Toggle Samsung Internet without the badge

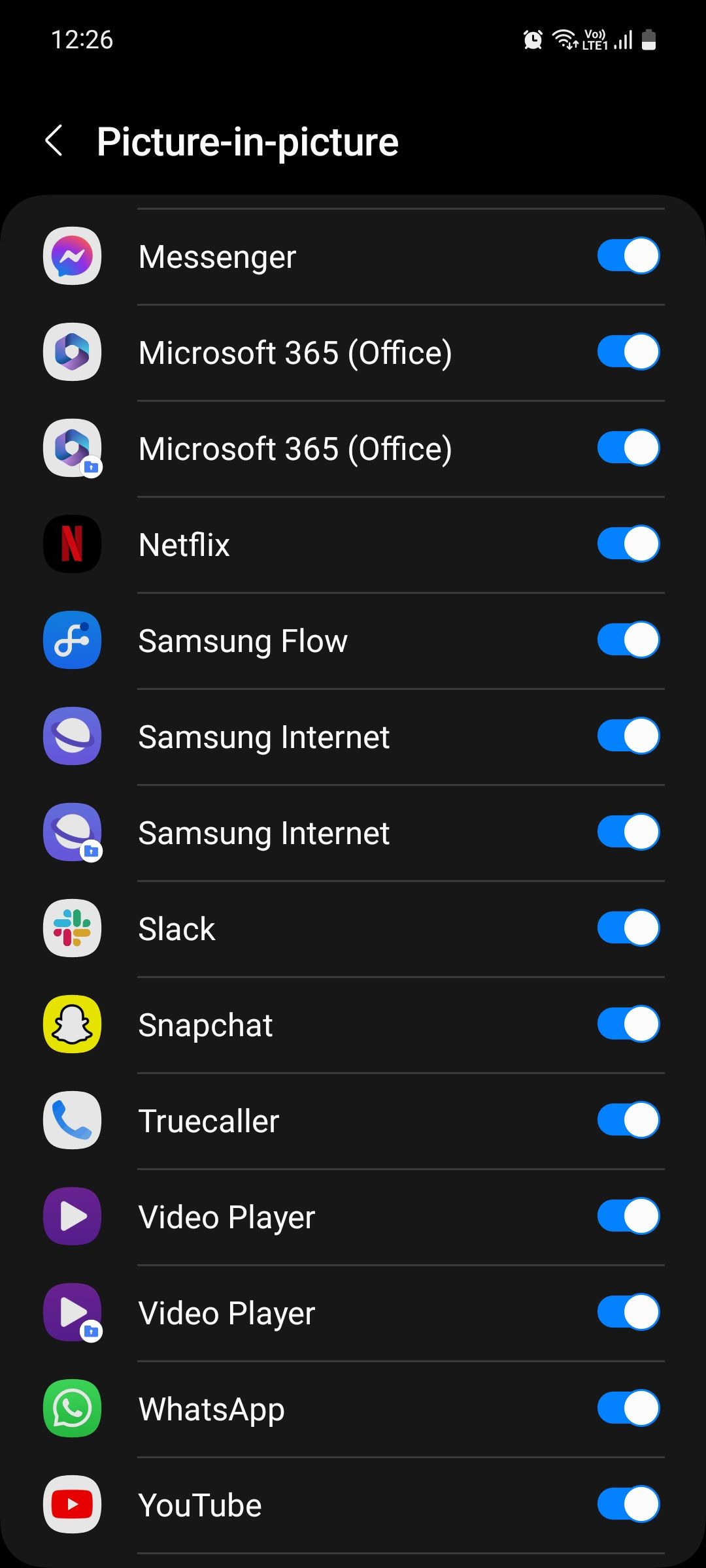628,736
